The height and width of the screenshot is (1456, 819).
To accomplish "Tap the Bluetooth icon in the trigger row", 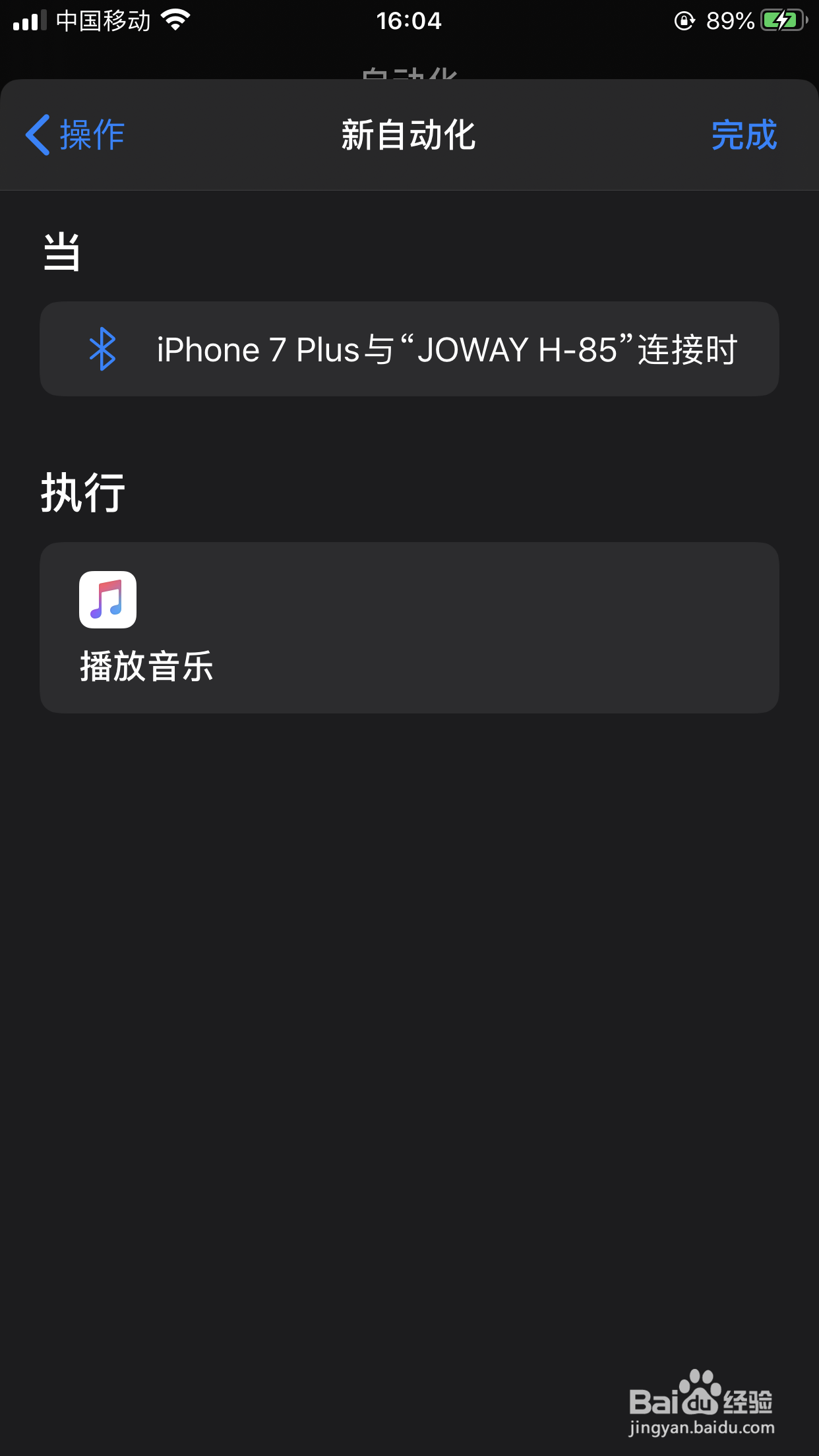I will (102, 349).
